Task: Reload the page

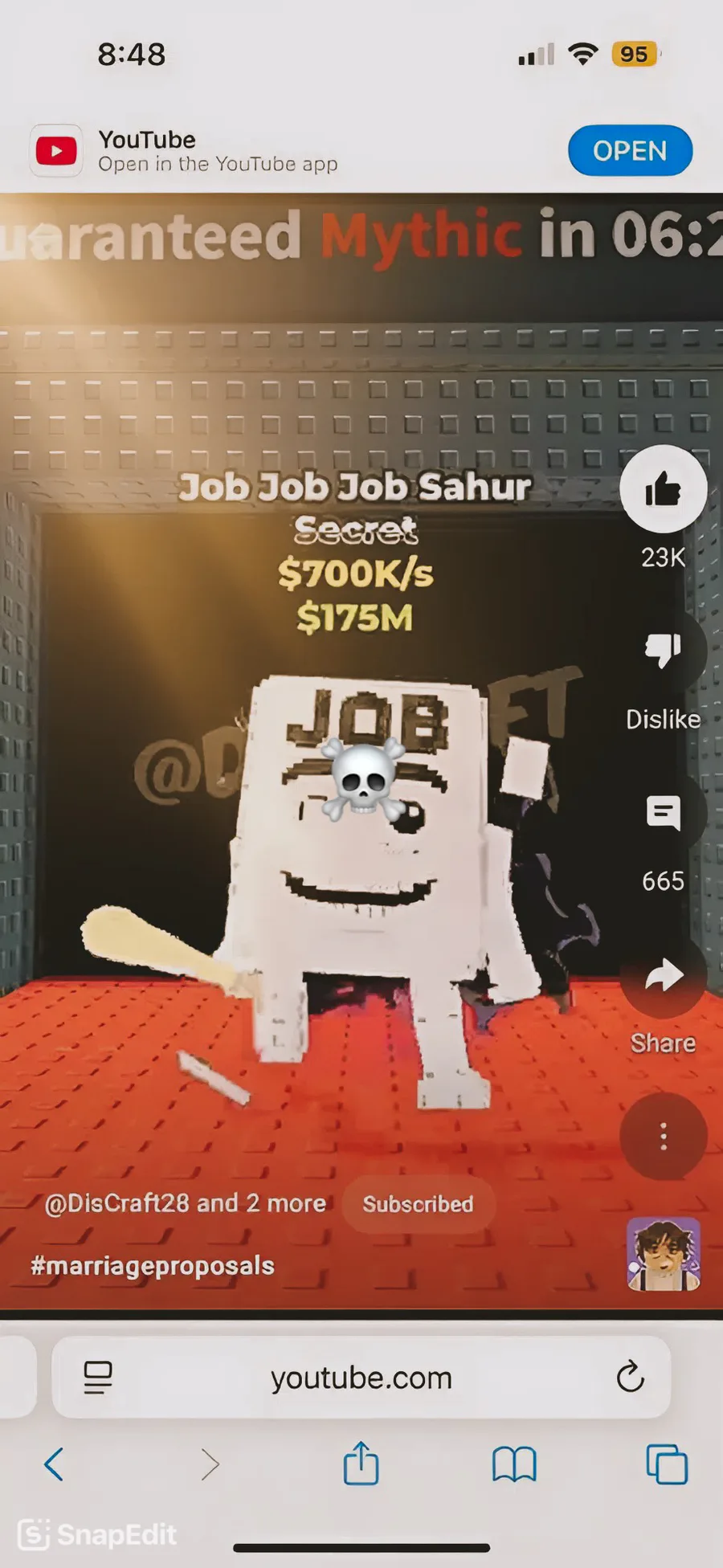Action: coord(631,1377)
